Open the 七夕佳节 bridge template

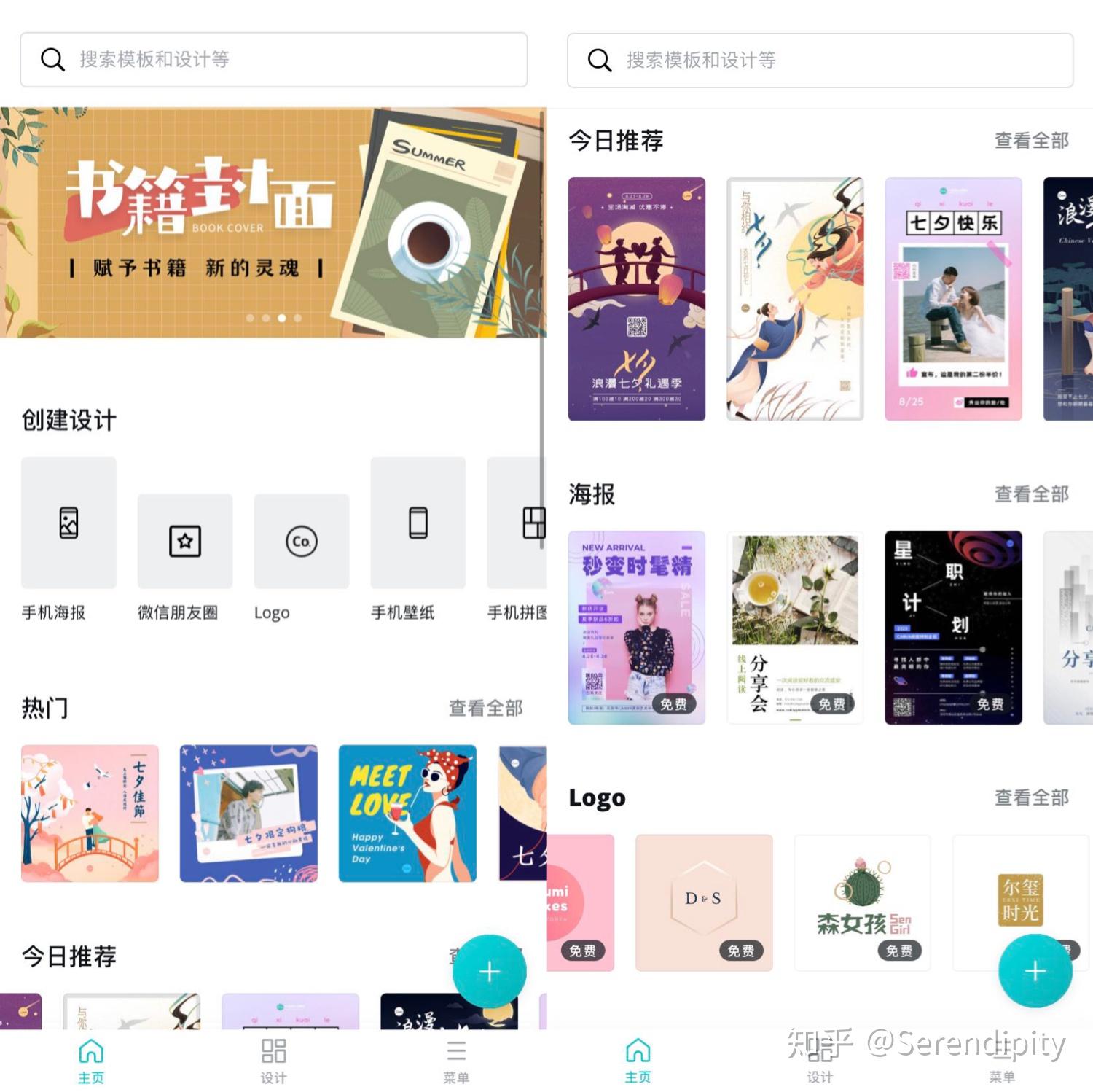[90, 813]
